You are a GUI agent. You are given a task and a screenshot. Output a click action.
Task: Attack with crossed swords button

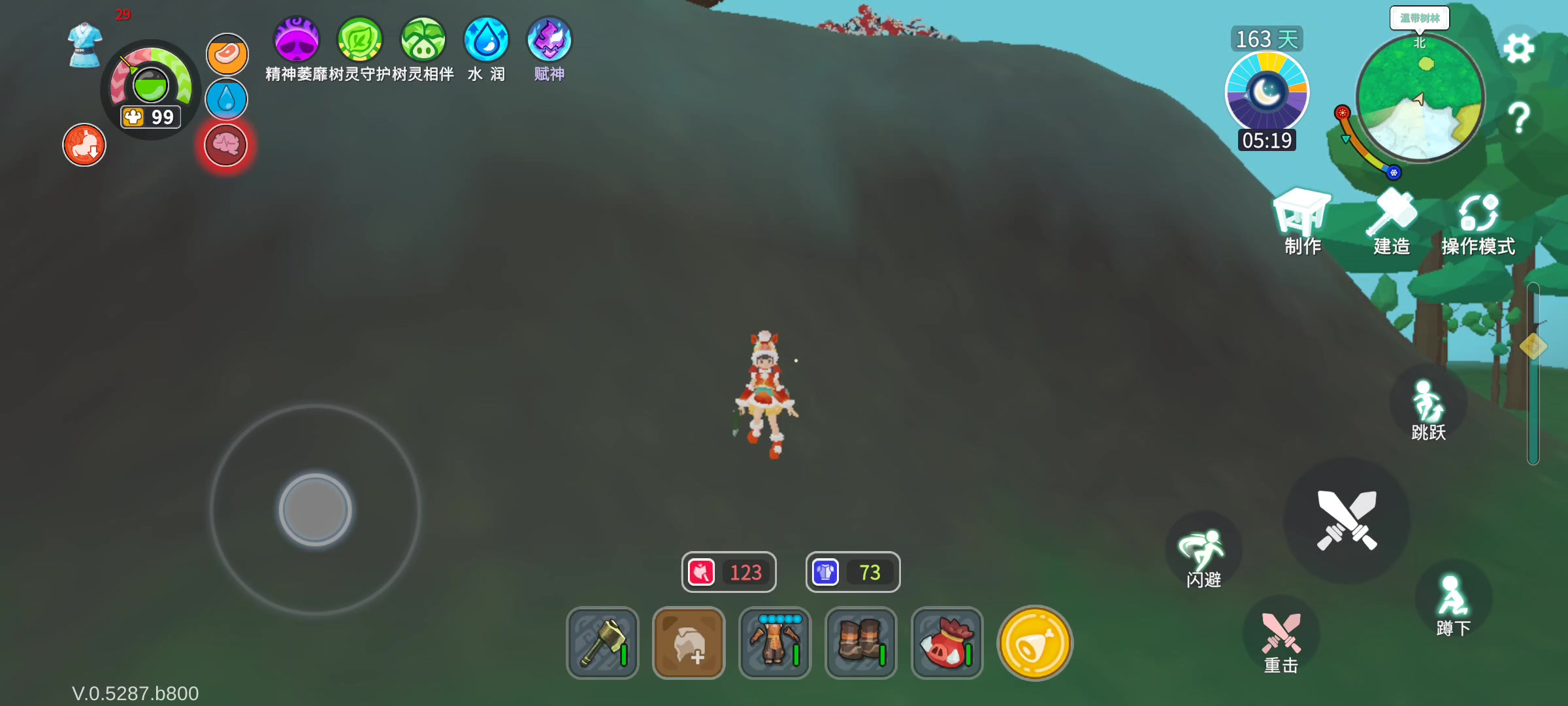(x=1347, y=520)
